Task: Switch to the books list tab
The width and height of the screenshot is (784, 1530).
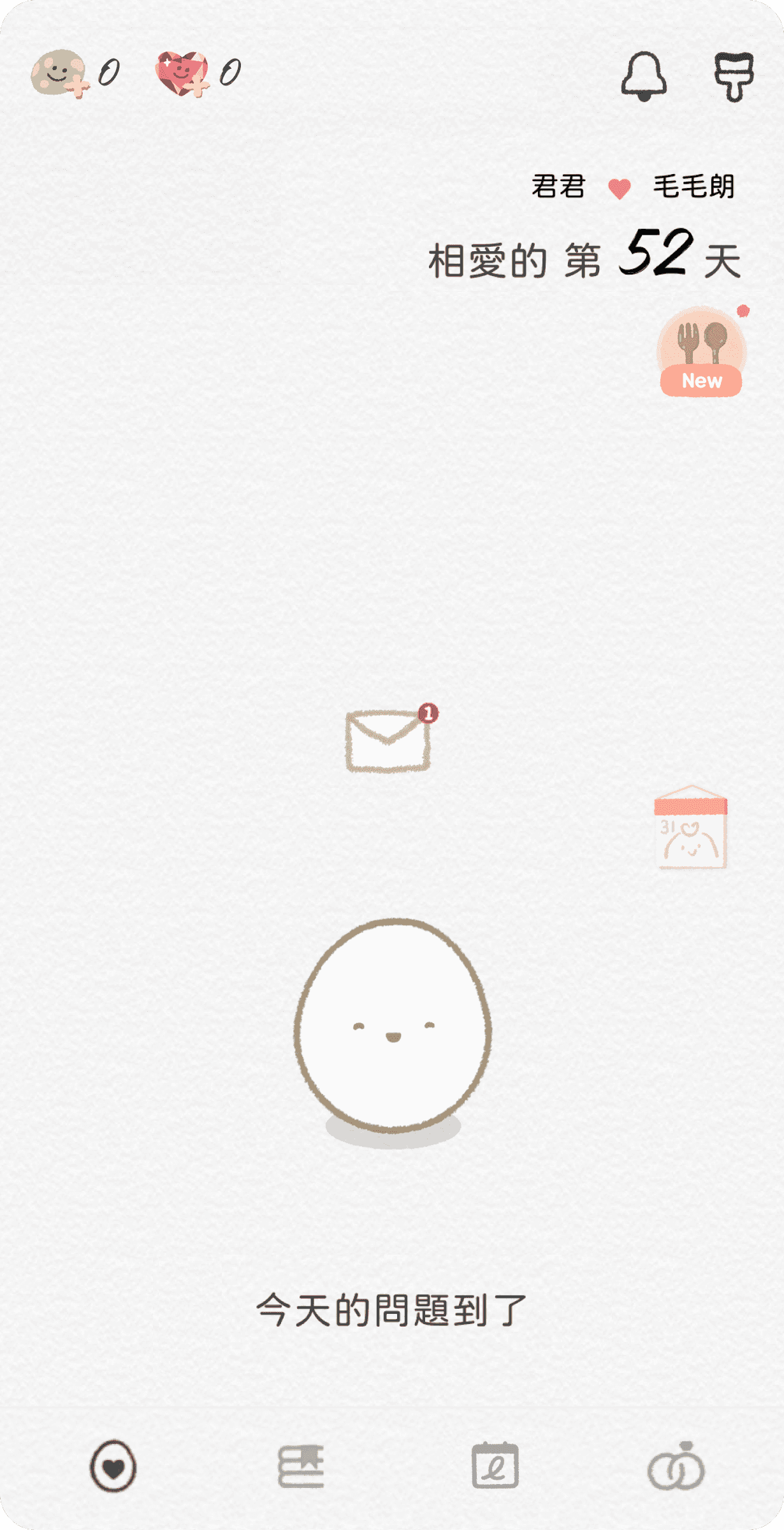Action: [x=301, y=1466]
